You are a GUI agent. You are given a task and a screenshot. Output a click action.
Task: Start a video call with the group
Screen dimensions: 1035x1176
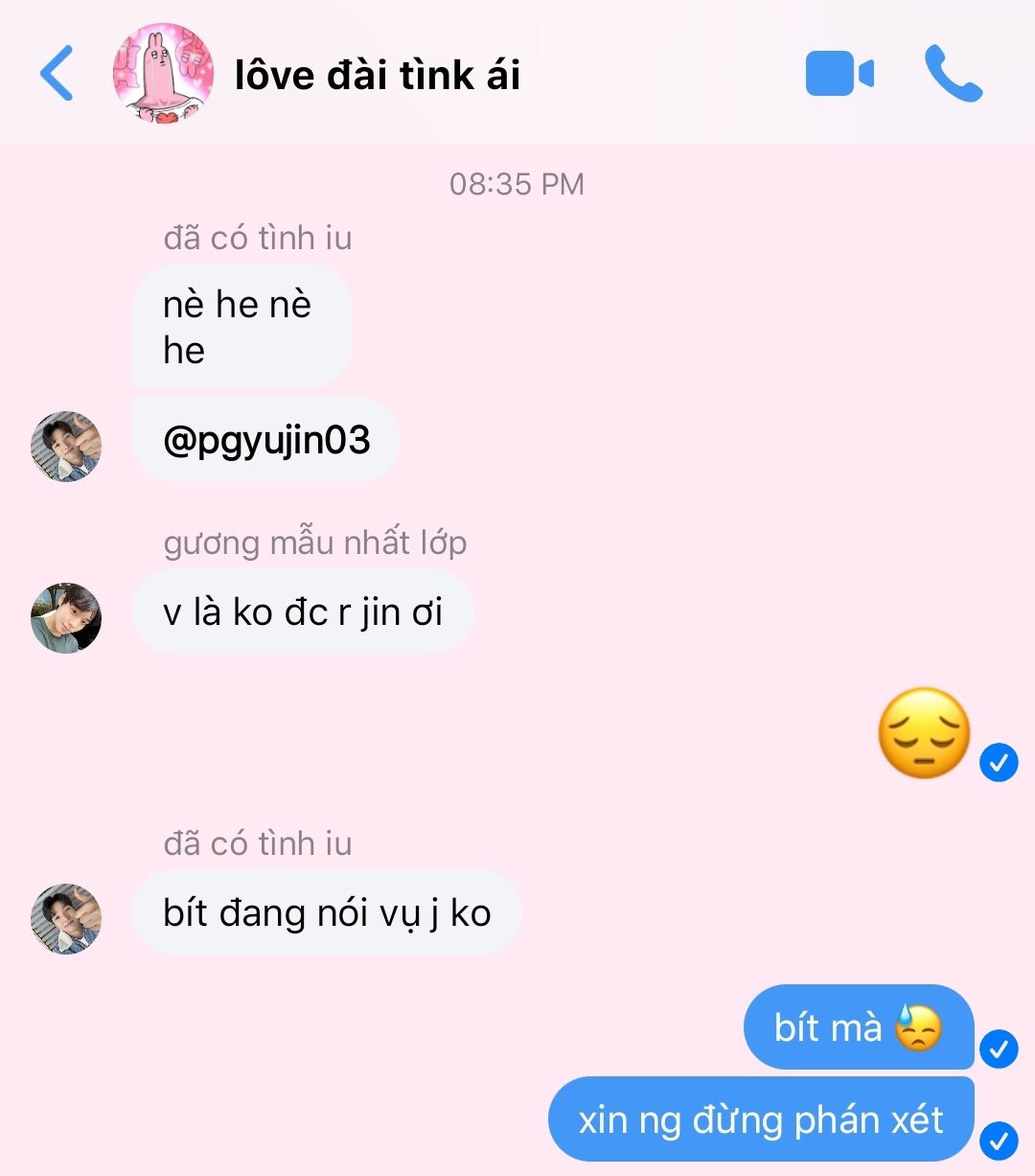[839, 74]
